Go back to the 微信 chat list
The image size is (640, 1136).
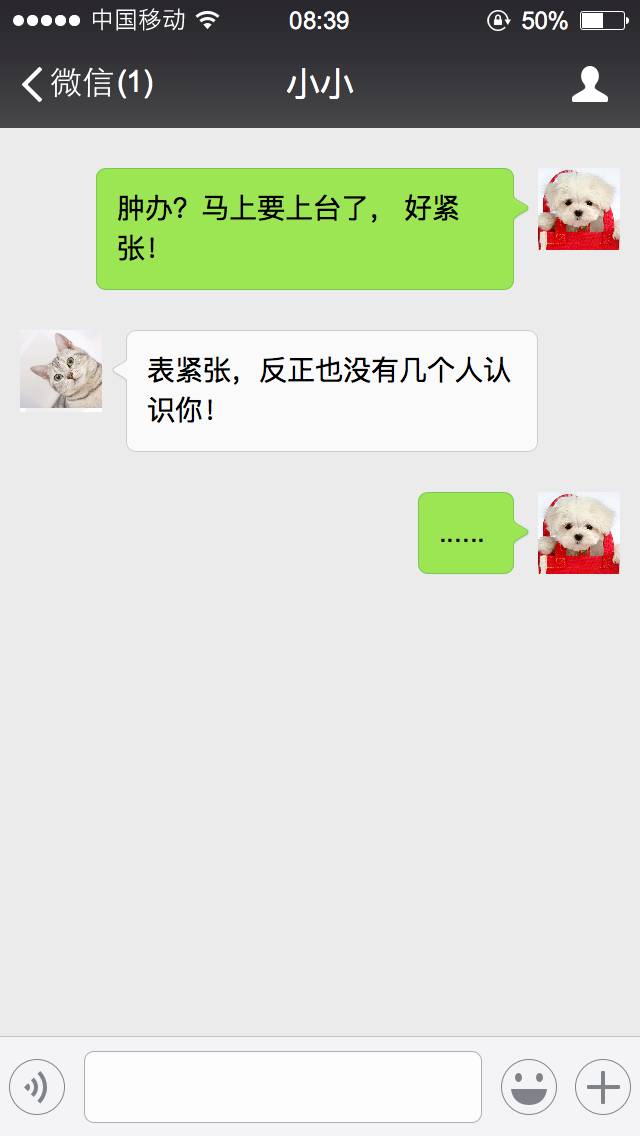86,84
